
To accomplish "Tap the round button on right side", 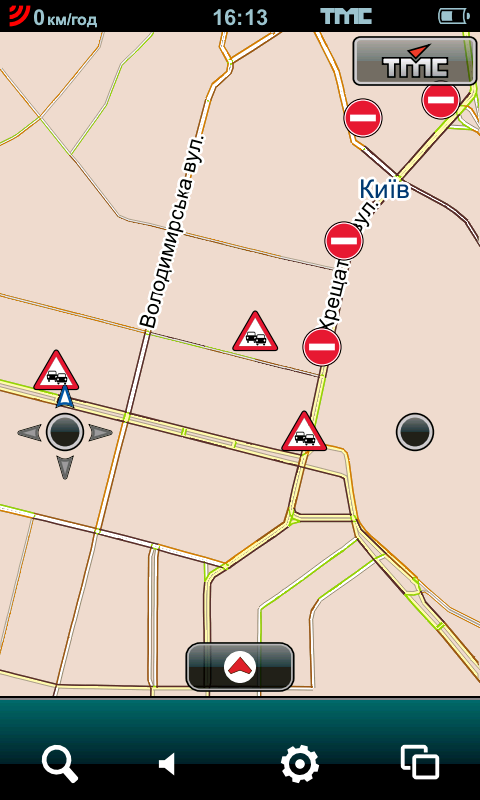I will [415, 432].
